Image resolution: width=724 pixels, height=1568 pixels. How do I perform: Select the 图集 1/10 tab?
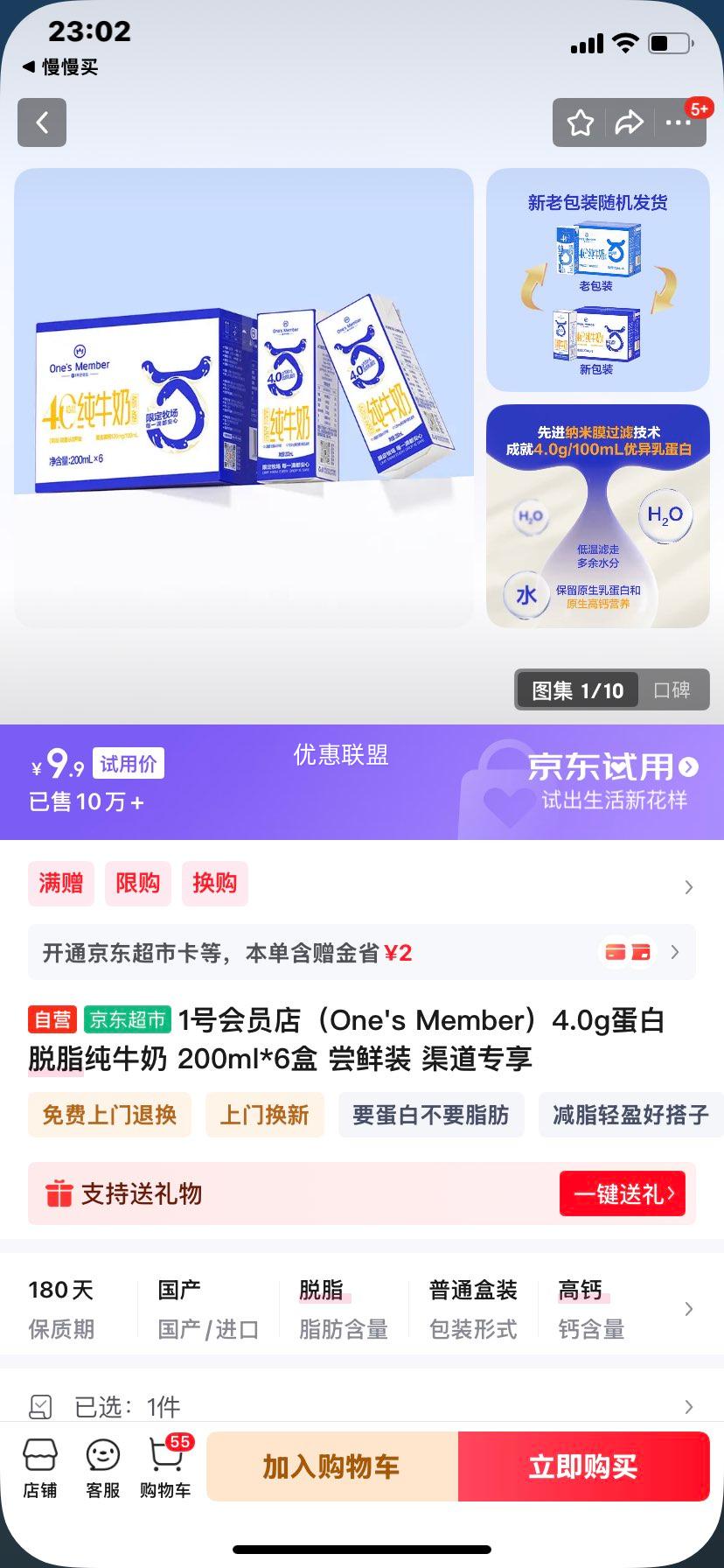coord(576,690)
